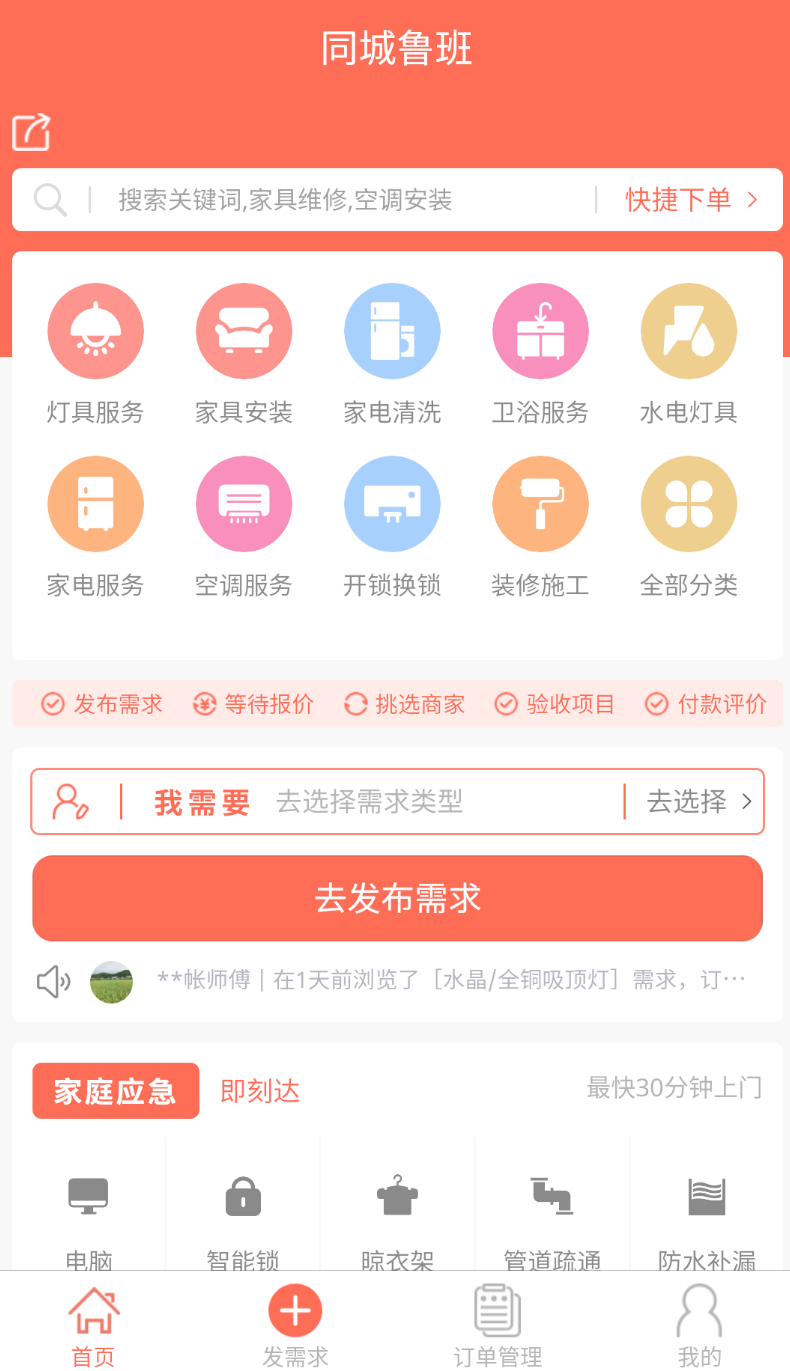Screen dimensions: 790x1371
Task: Tap the edit/share icon below the title
Action: point(31,132)
